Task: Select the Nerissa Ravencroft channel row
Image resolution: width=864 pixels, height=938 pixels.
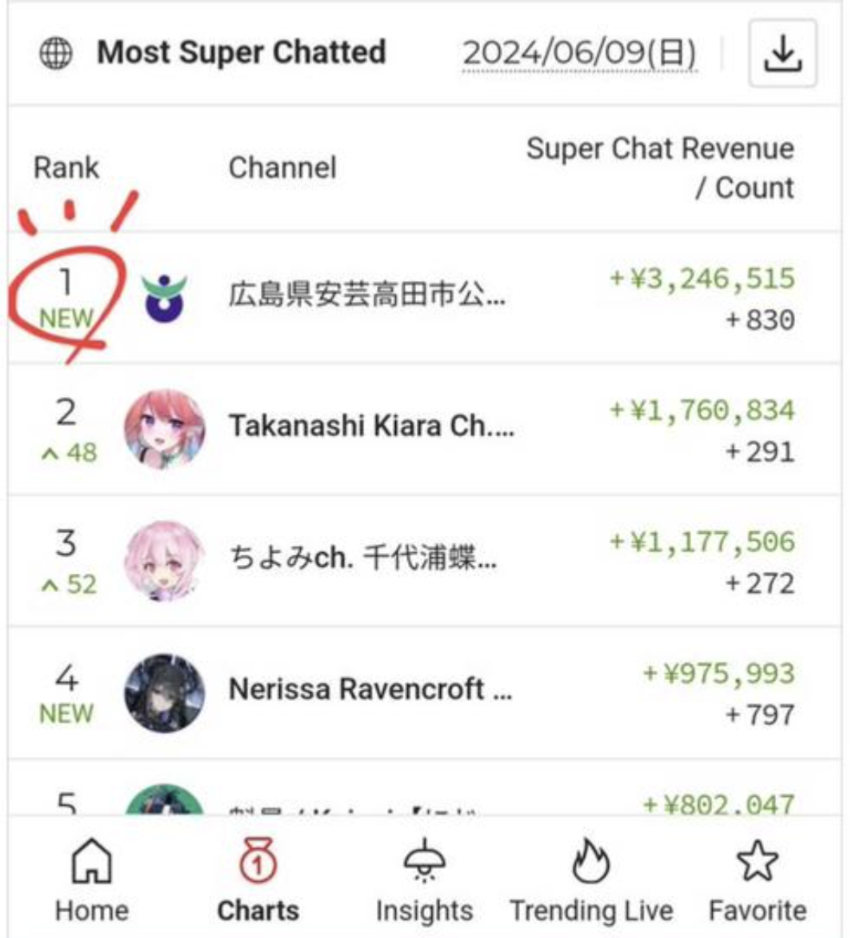Action: 370,689
